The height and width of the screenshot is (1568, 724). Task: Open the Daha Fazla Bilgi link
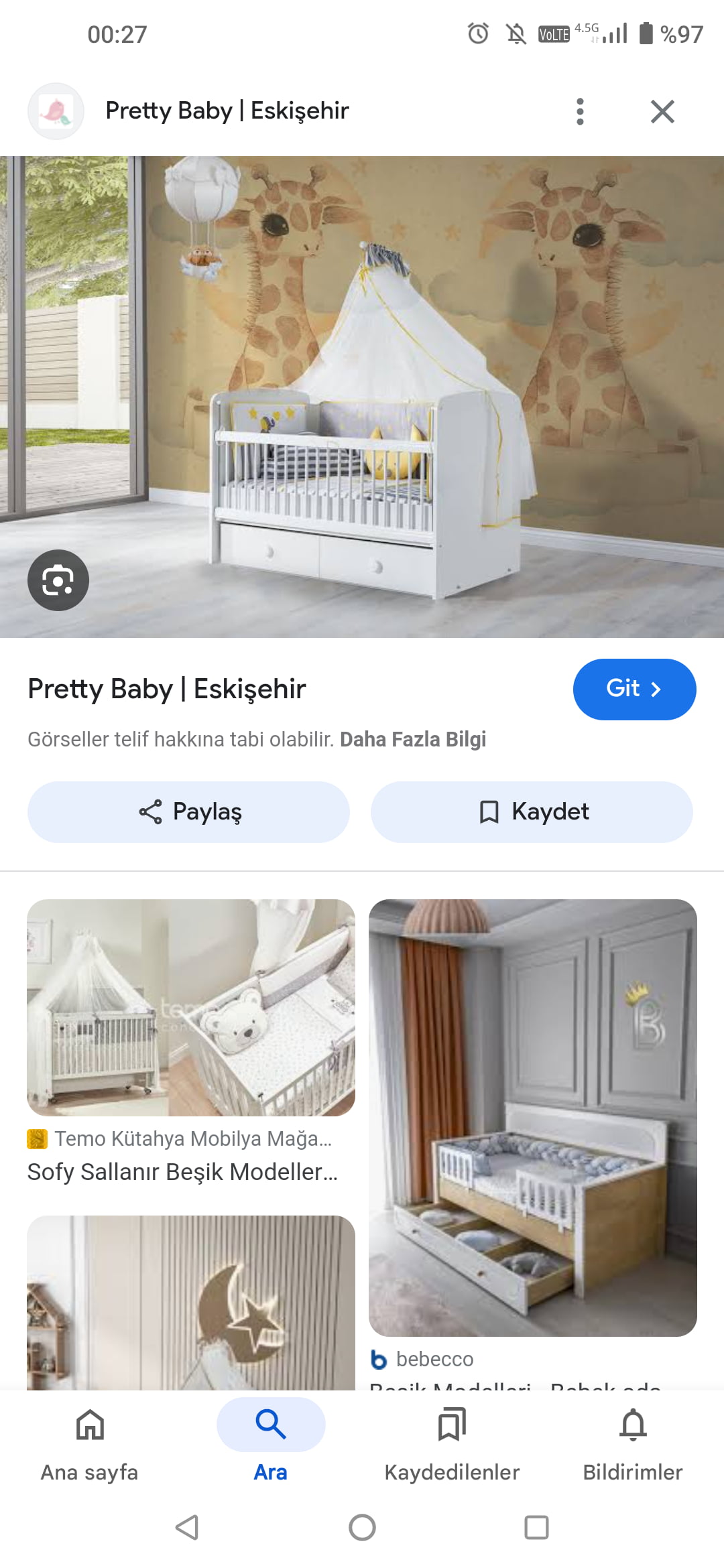pos(413,739)
